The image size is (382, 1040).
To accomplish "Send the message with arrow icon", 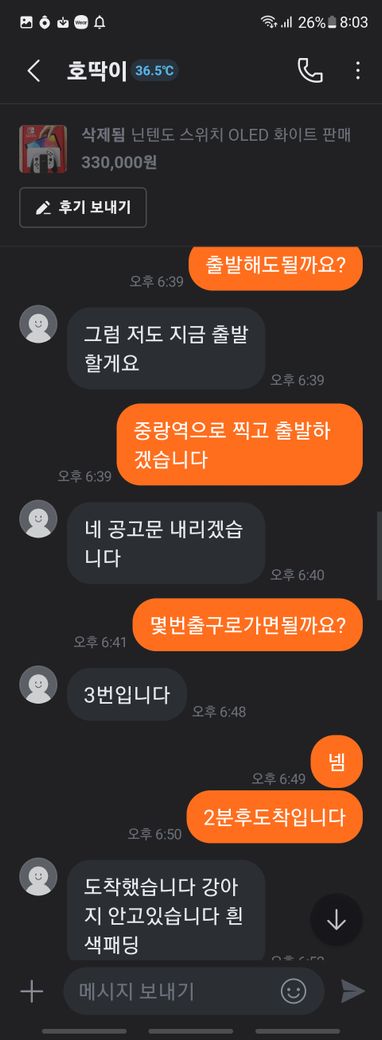I will 352,992.
